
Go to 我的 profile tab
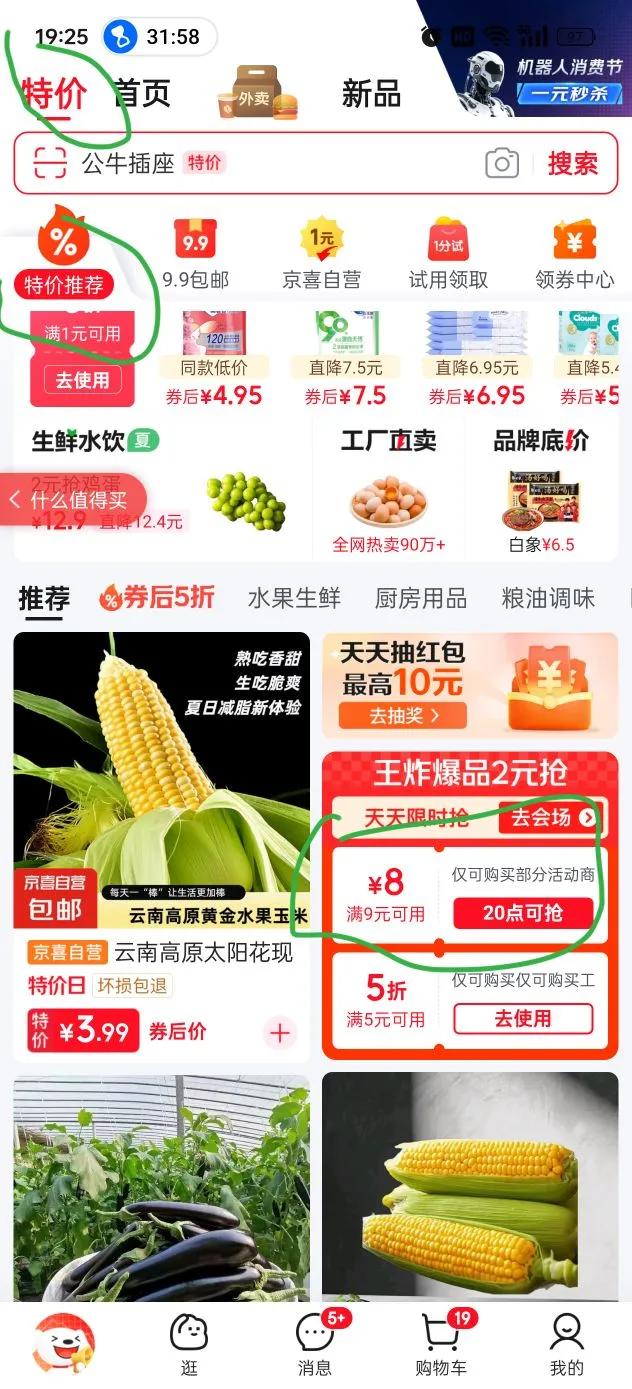566,1344
